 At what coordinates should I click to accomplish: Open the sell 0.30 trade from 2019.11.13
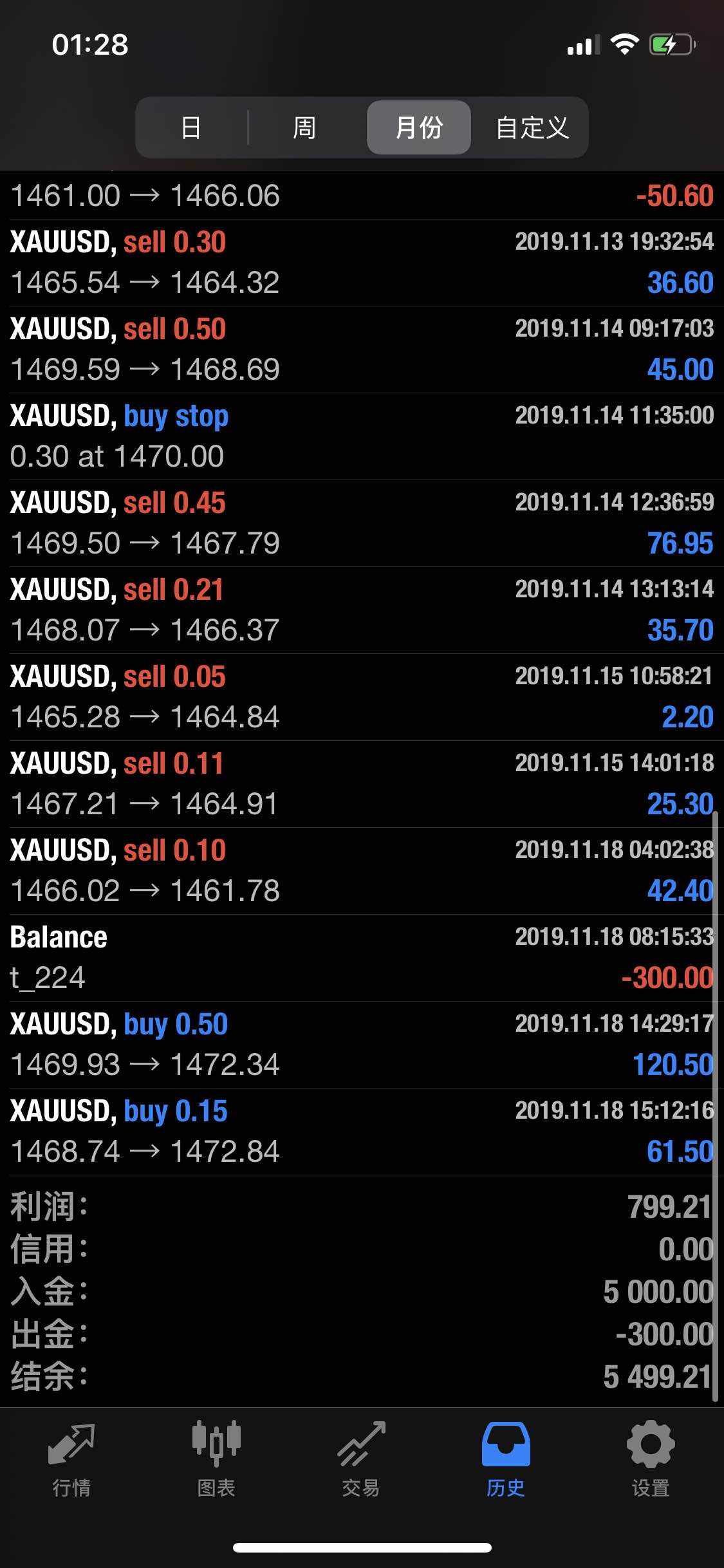click(360, 263)
